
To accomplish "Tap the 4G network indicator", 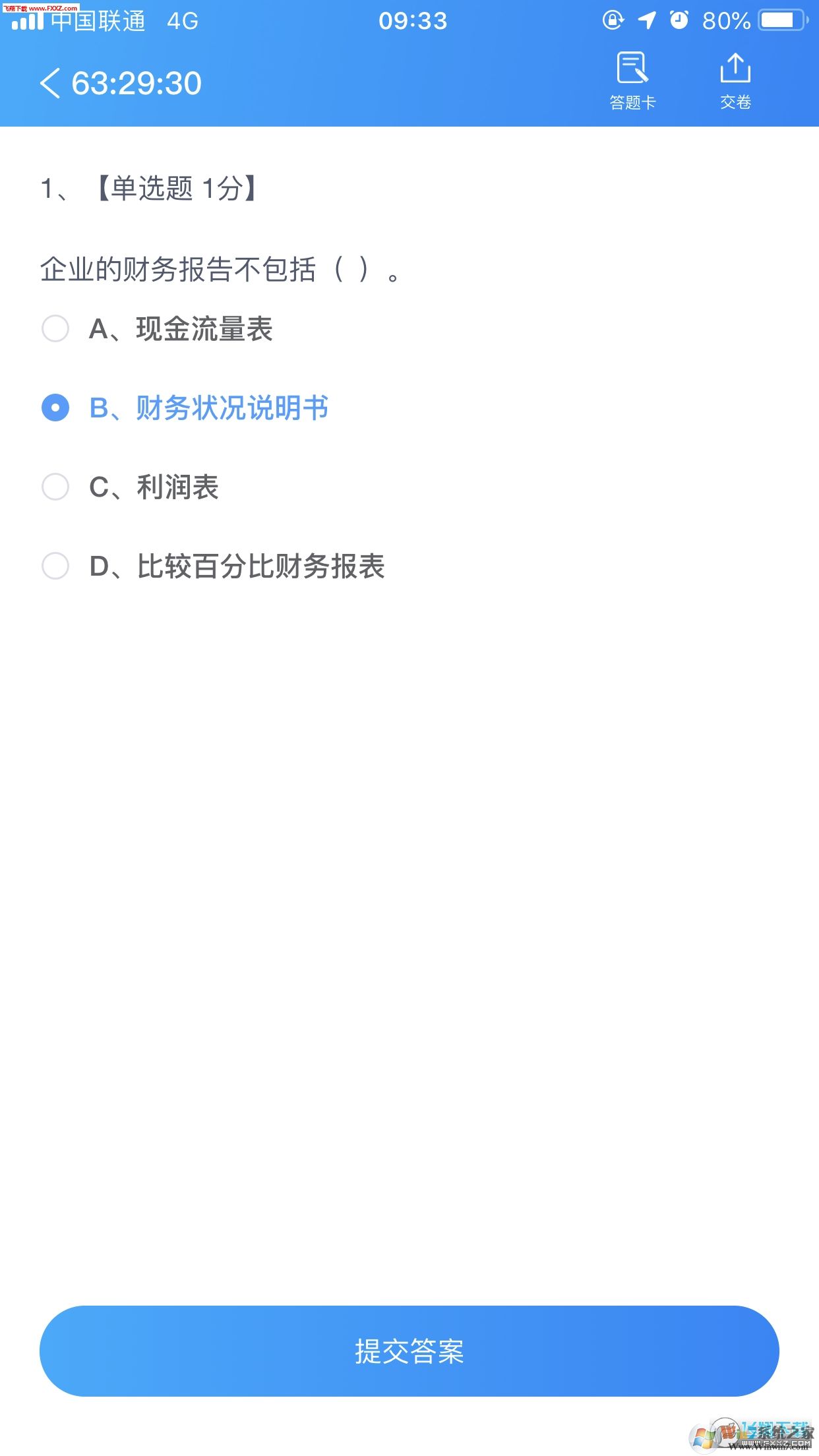I will [x=183, y=20].
